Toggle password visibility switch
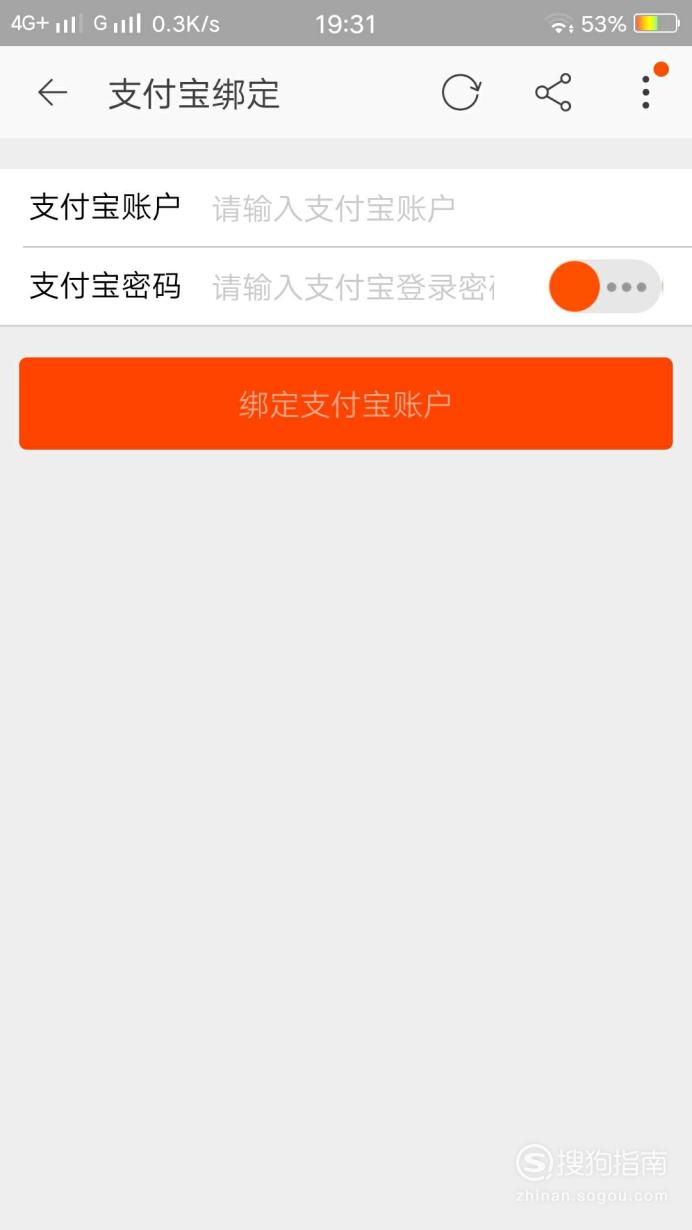Screen dimensions: 692x1230 605,287
